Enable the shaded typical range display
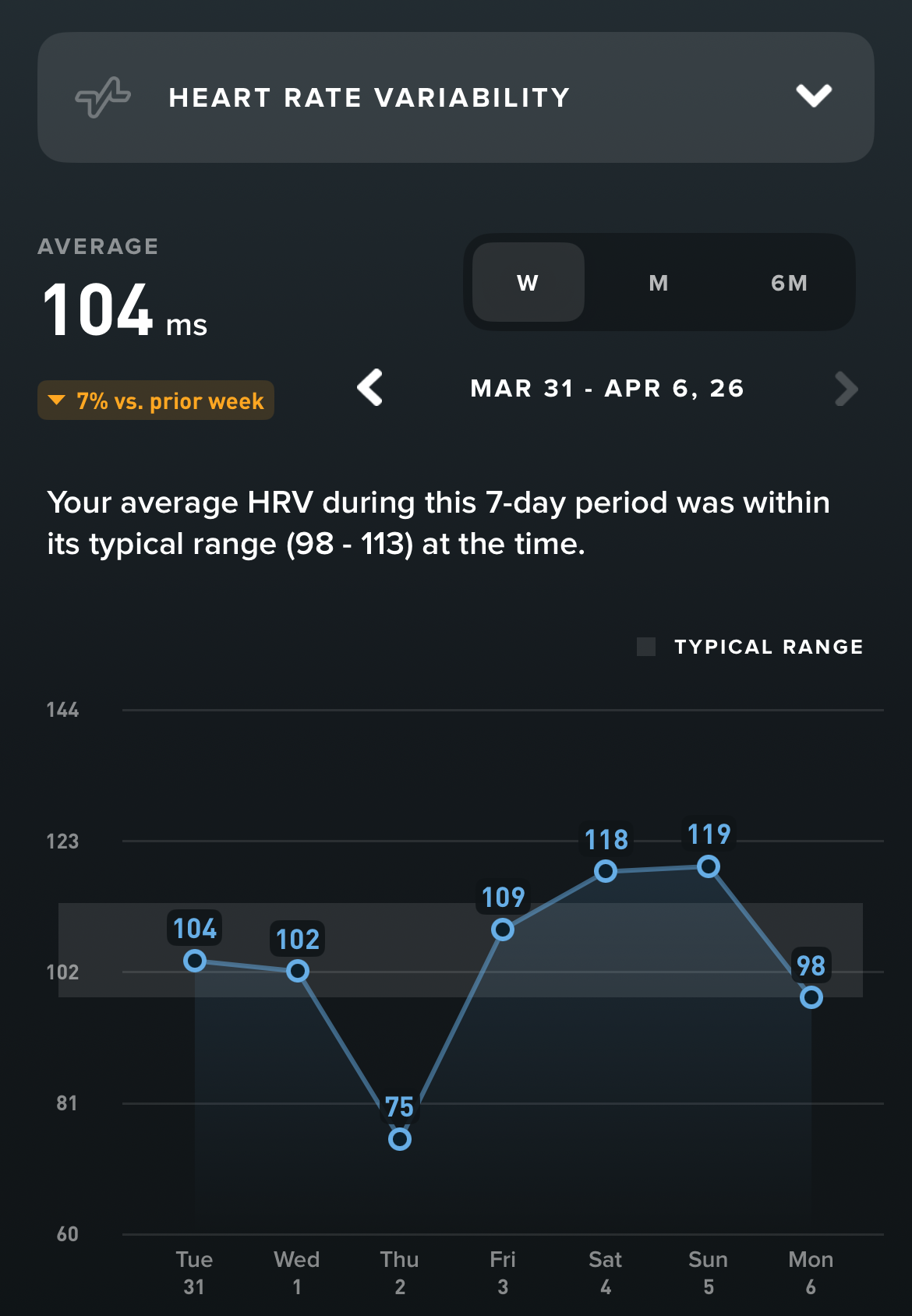 tap(646, 646)
